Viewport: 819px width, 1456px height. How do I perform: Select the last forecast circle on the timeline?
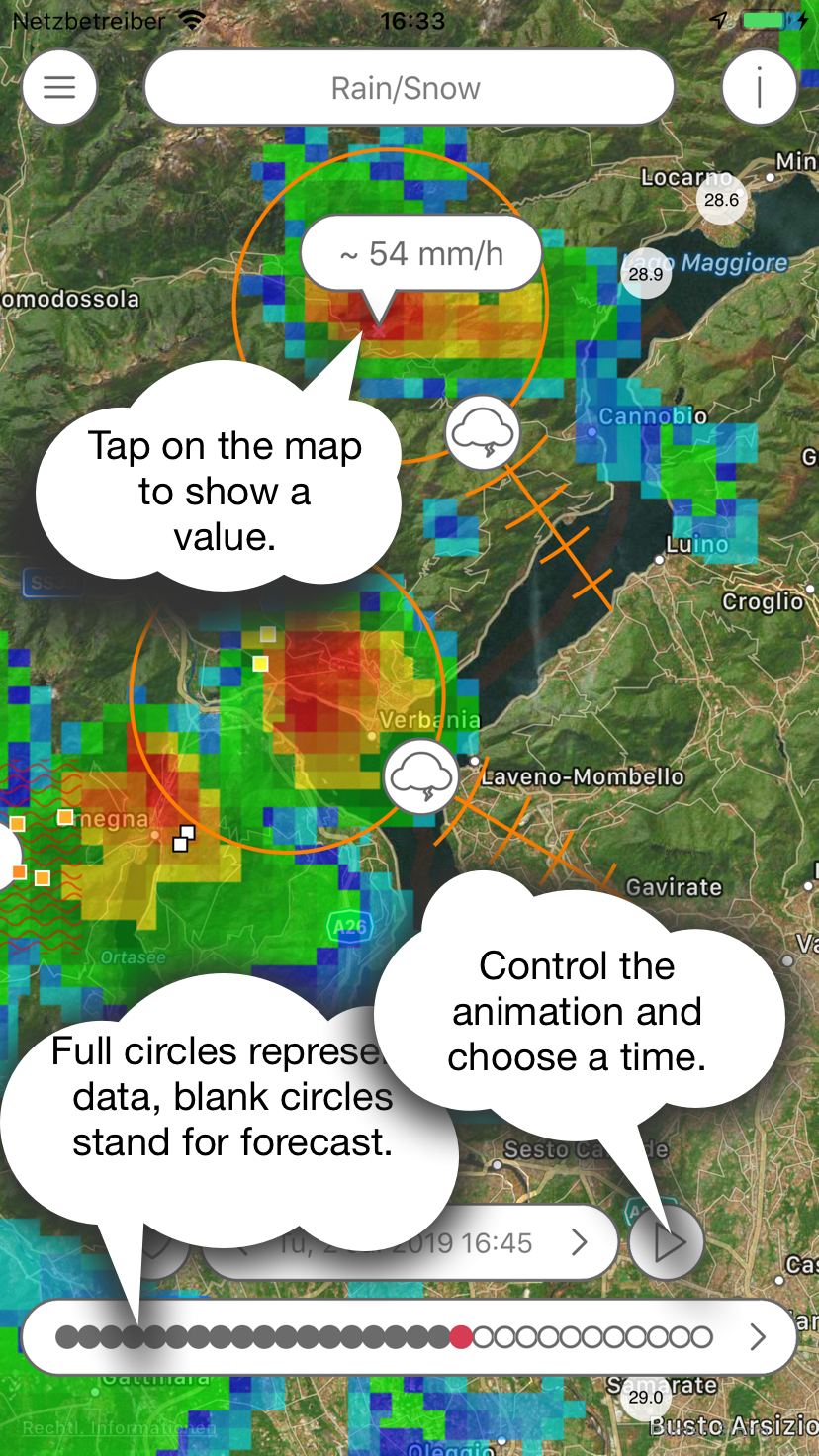point(702,1337)
